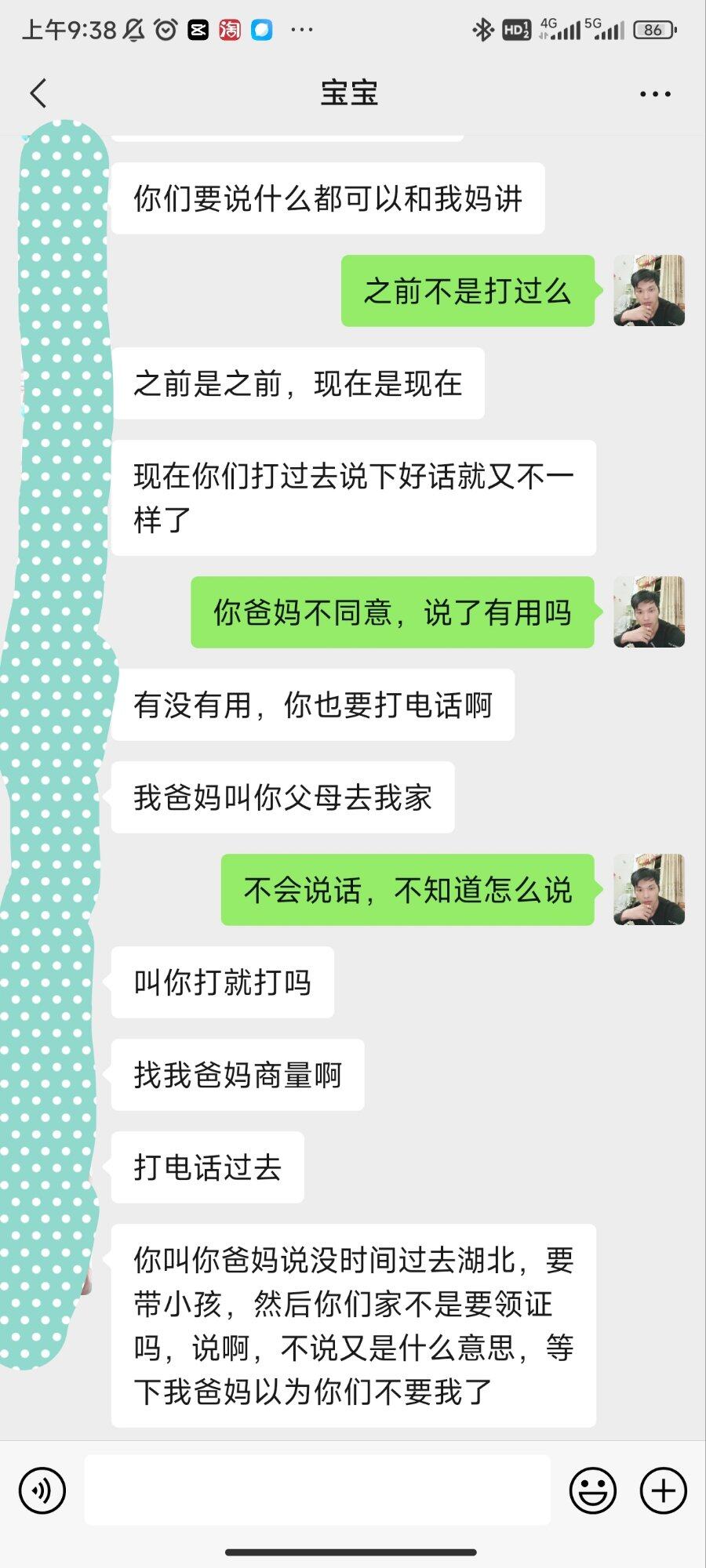Tap my avatar beside "之前不是打过么"

coord(649,290)
